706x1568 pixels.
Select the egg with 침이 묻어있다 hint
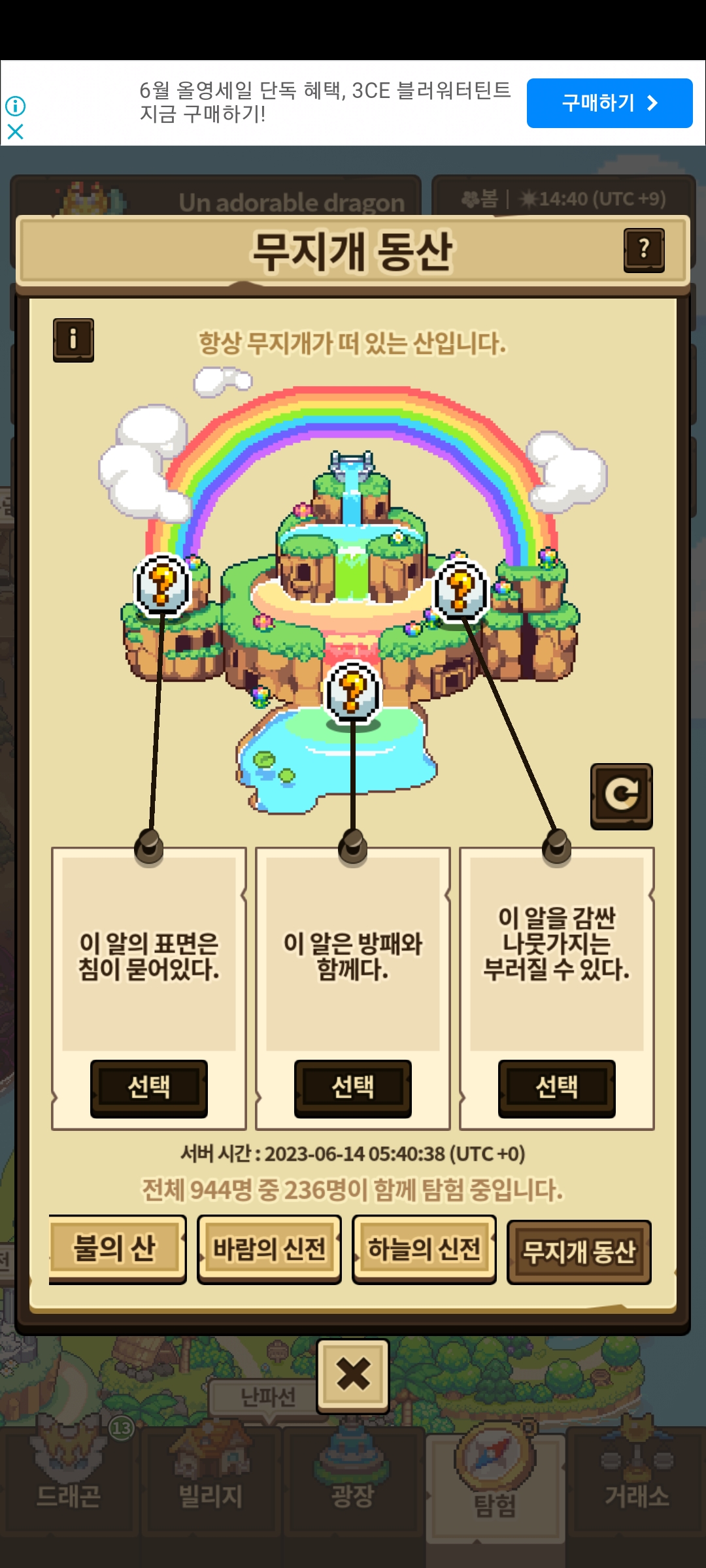[149, 1088]
